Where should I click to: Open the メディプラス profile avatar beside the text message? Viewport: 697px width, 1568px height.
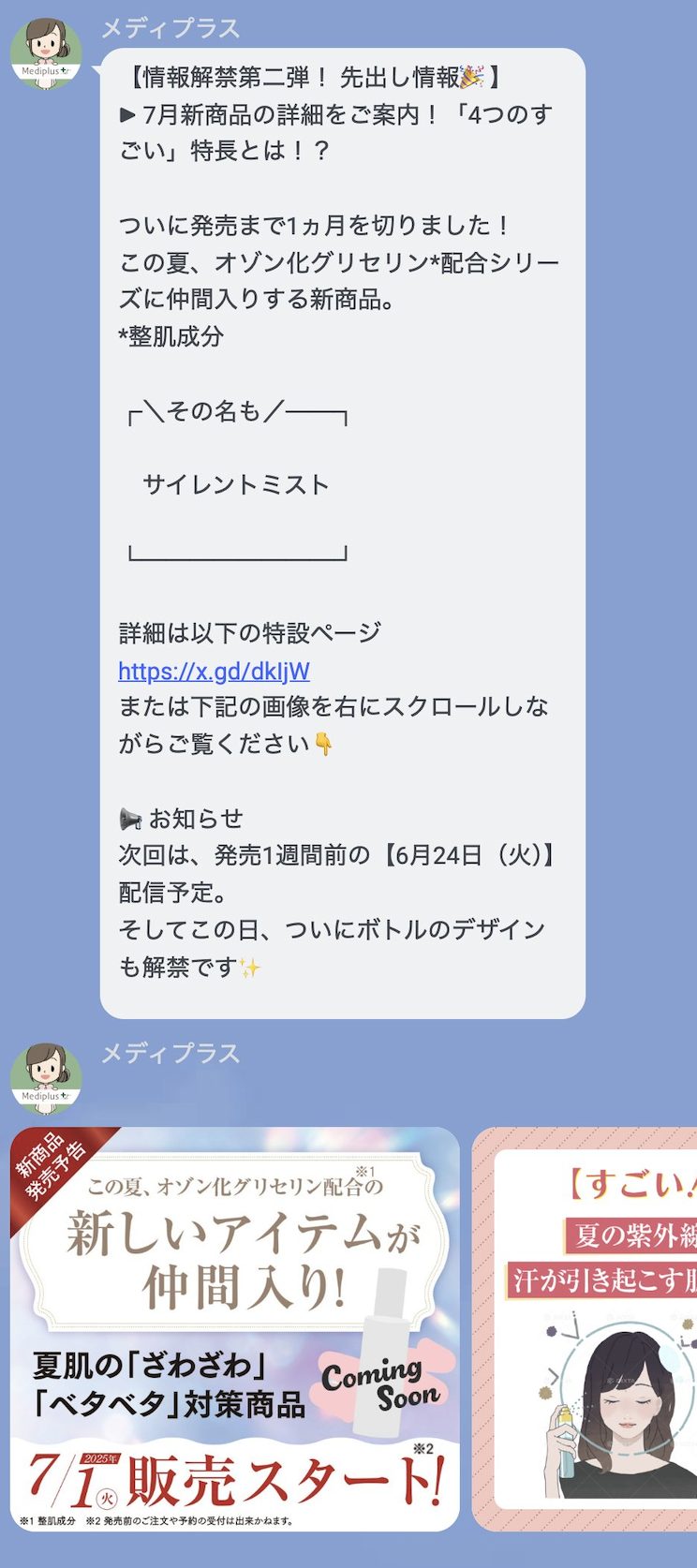point(46,52)
